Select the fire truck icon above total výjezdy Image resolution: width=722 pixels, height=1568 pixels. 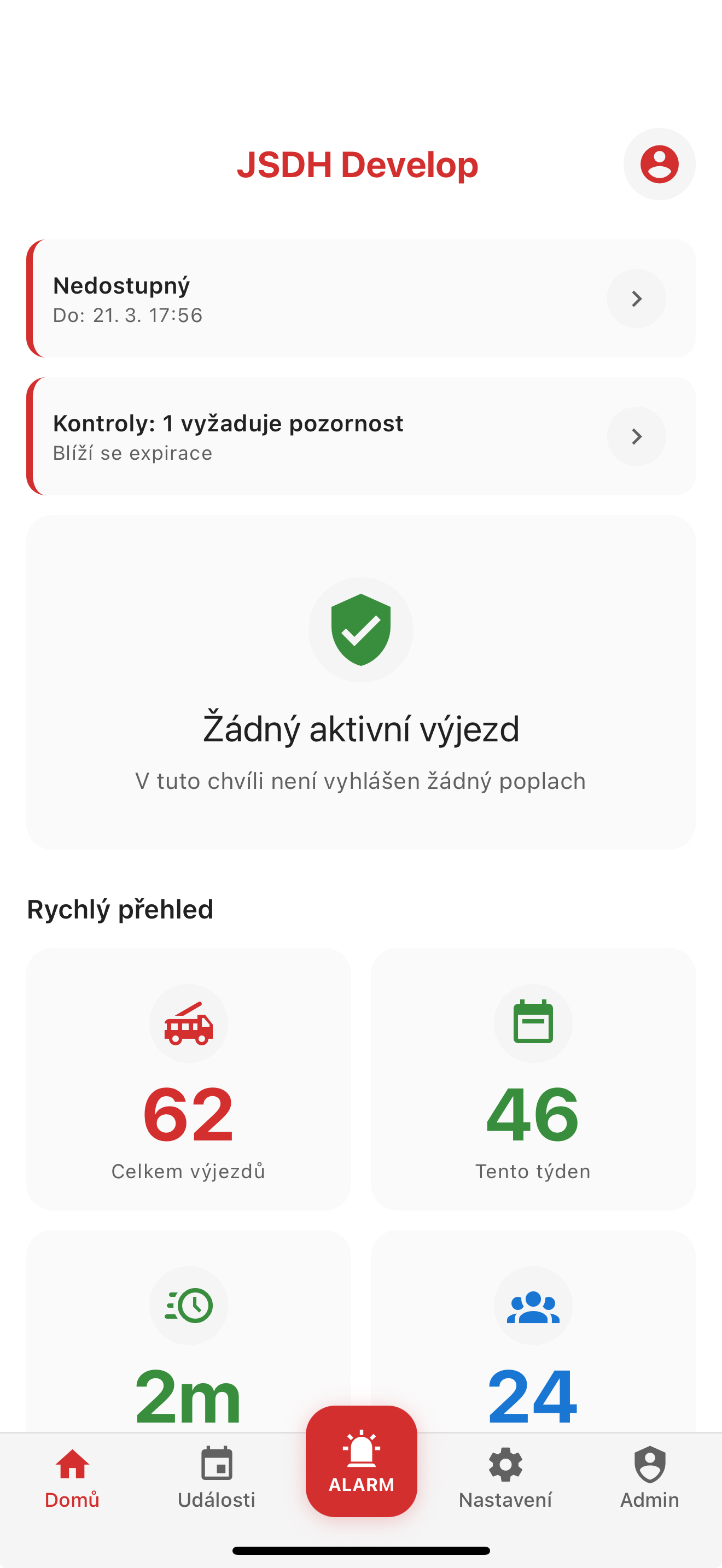tap(188, 1023)
